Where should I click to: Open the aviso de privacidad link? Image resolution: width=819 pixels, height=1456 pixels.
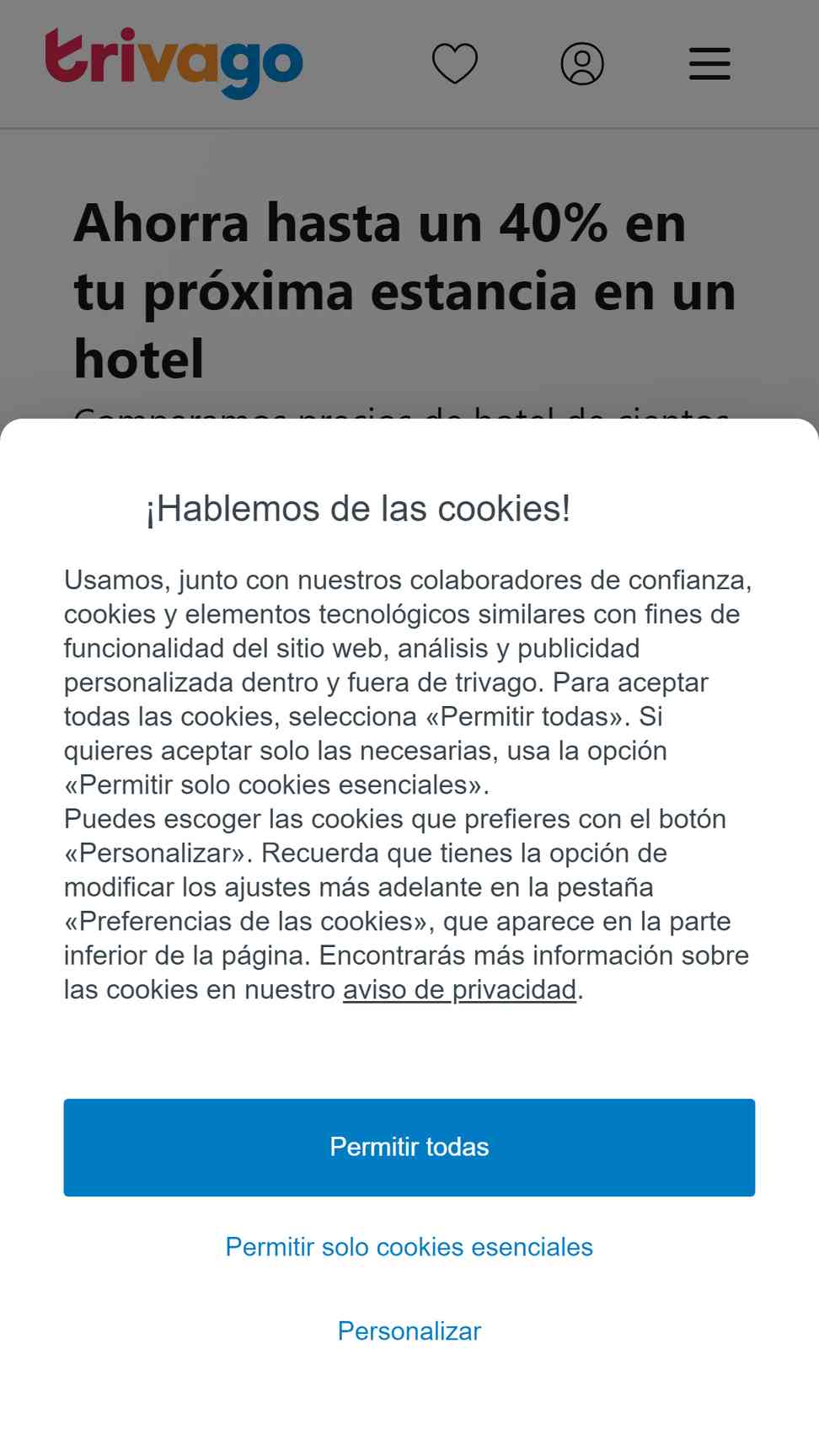tap(459, 989)
